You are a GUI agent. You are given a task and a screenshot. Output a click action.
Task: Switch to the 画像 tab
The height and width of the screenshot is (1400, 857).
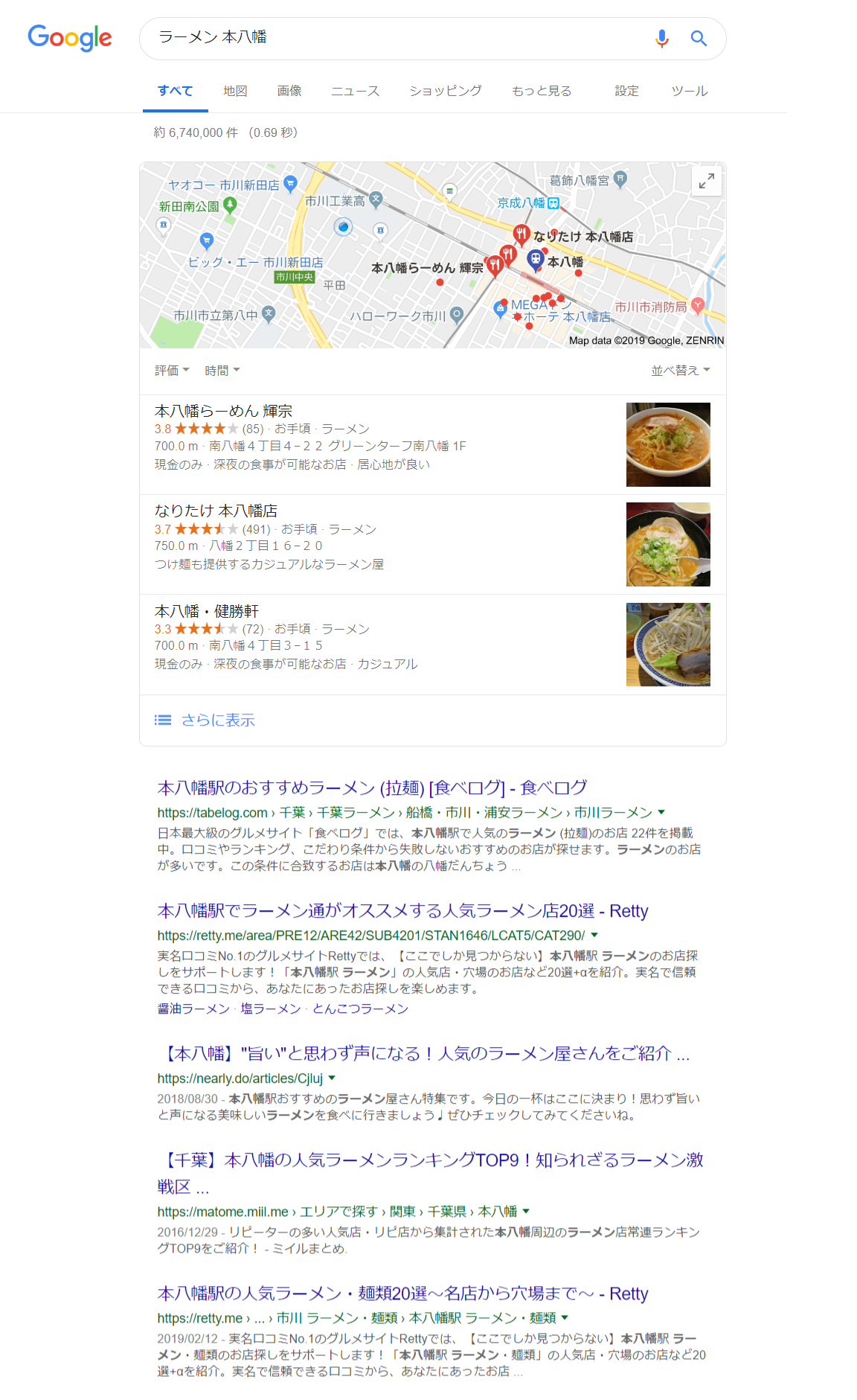pos(289,91)
